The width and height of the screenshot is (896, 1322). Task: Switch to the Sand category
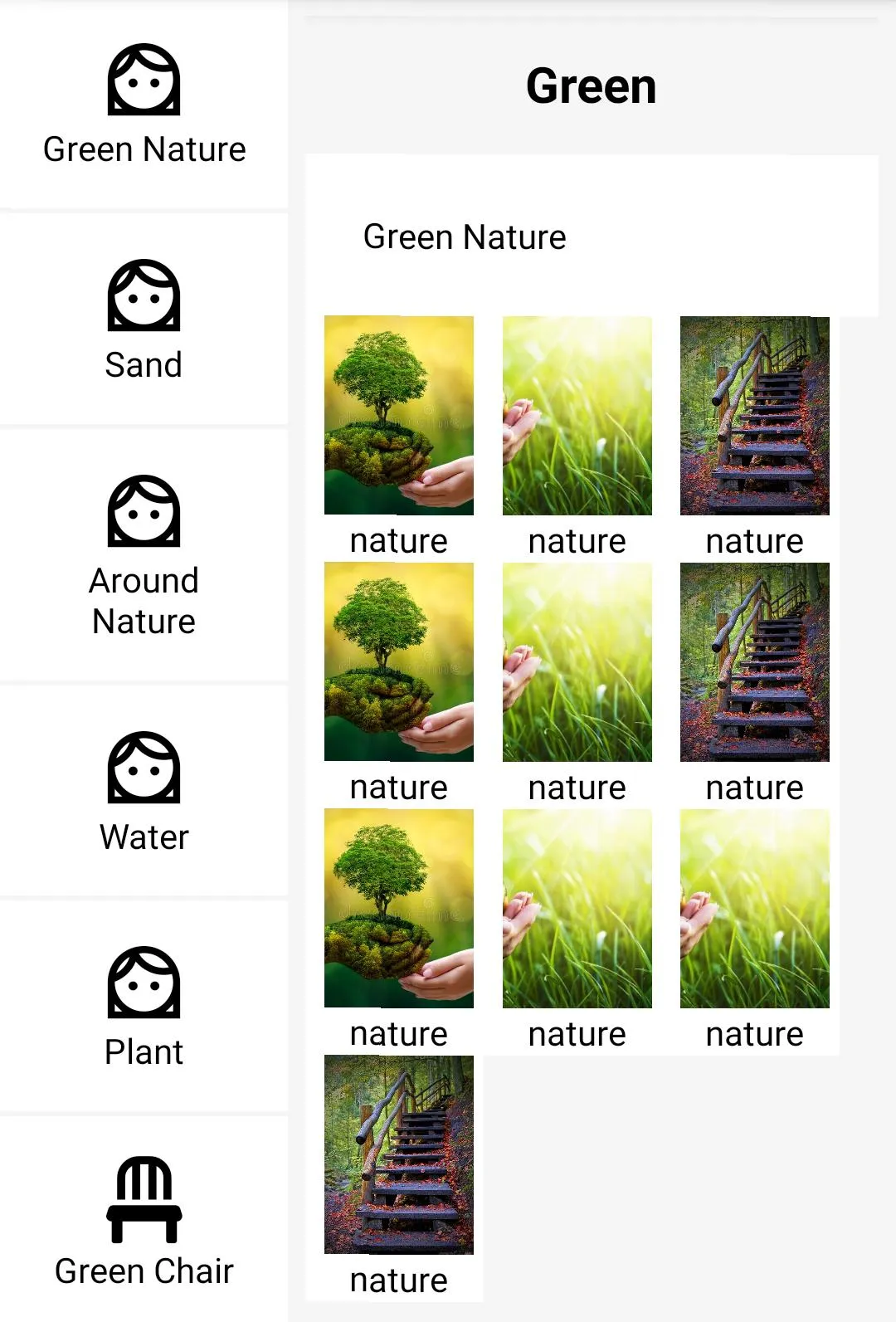(x=144, y=320)
